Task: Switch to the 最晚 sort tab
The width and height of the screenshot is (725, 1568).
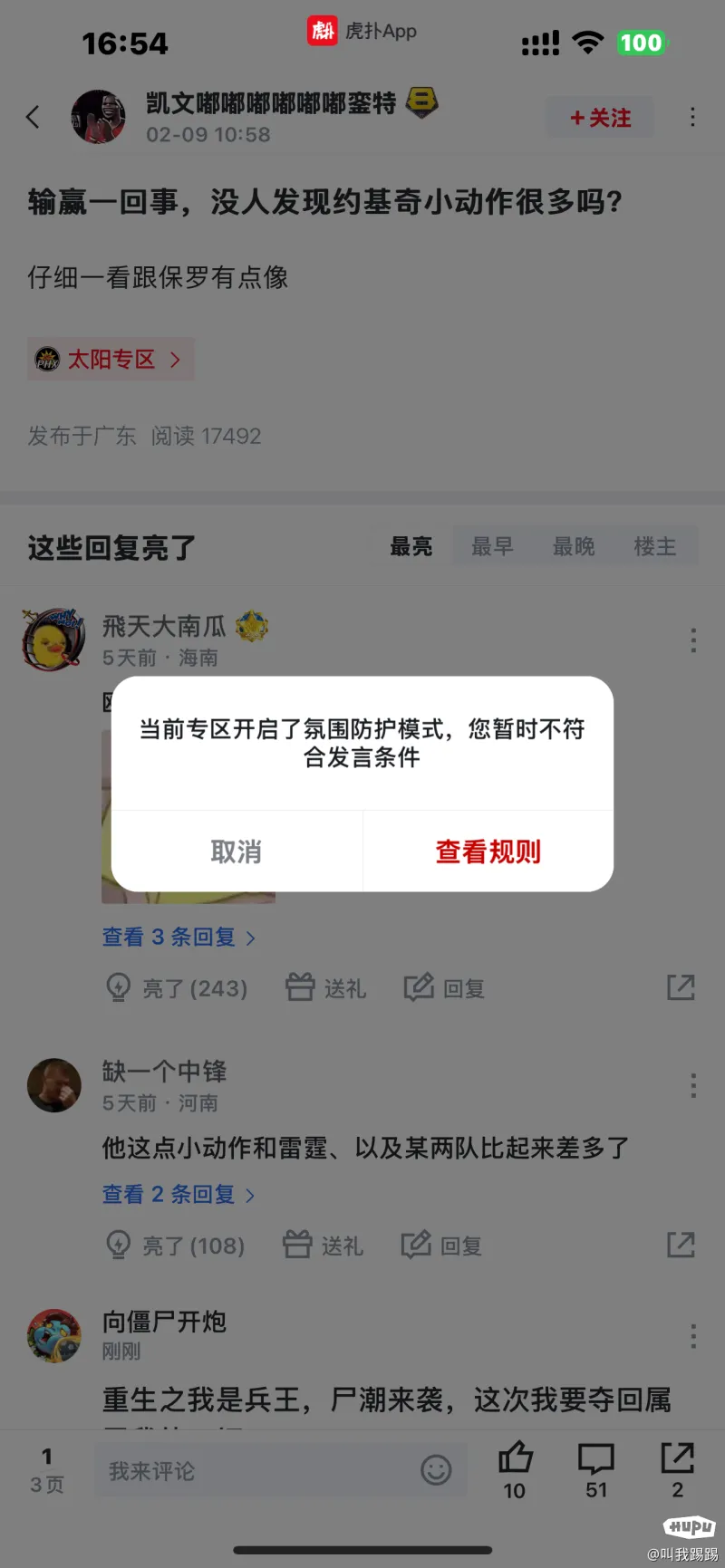Action: click(574, 546)
